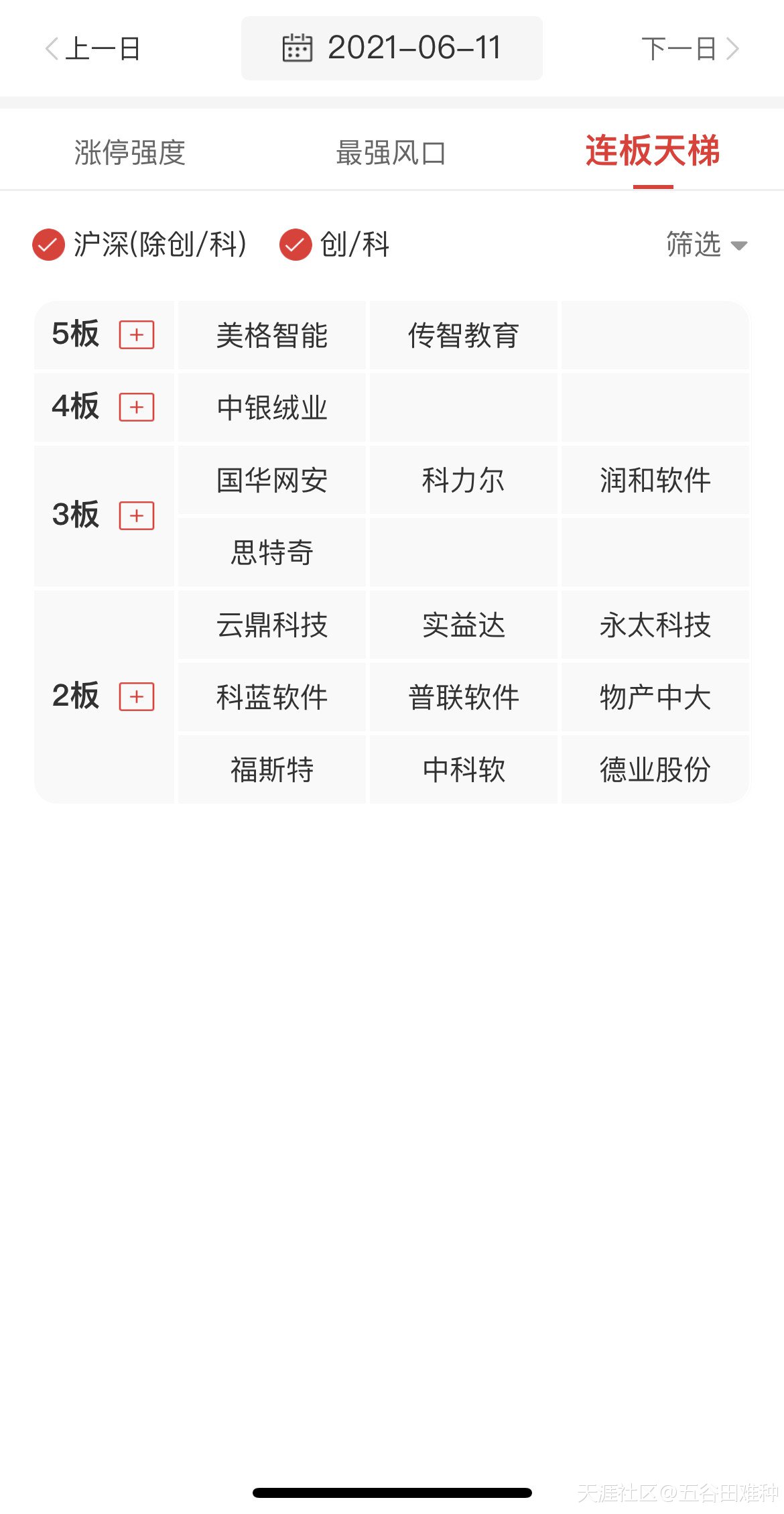Viewport: 784px width, 1514px height.
Task: Switch to 最强风口 tab
Action: [x=391, y=152]
